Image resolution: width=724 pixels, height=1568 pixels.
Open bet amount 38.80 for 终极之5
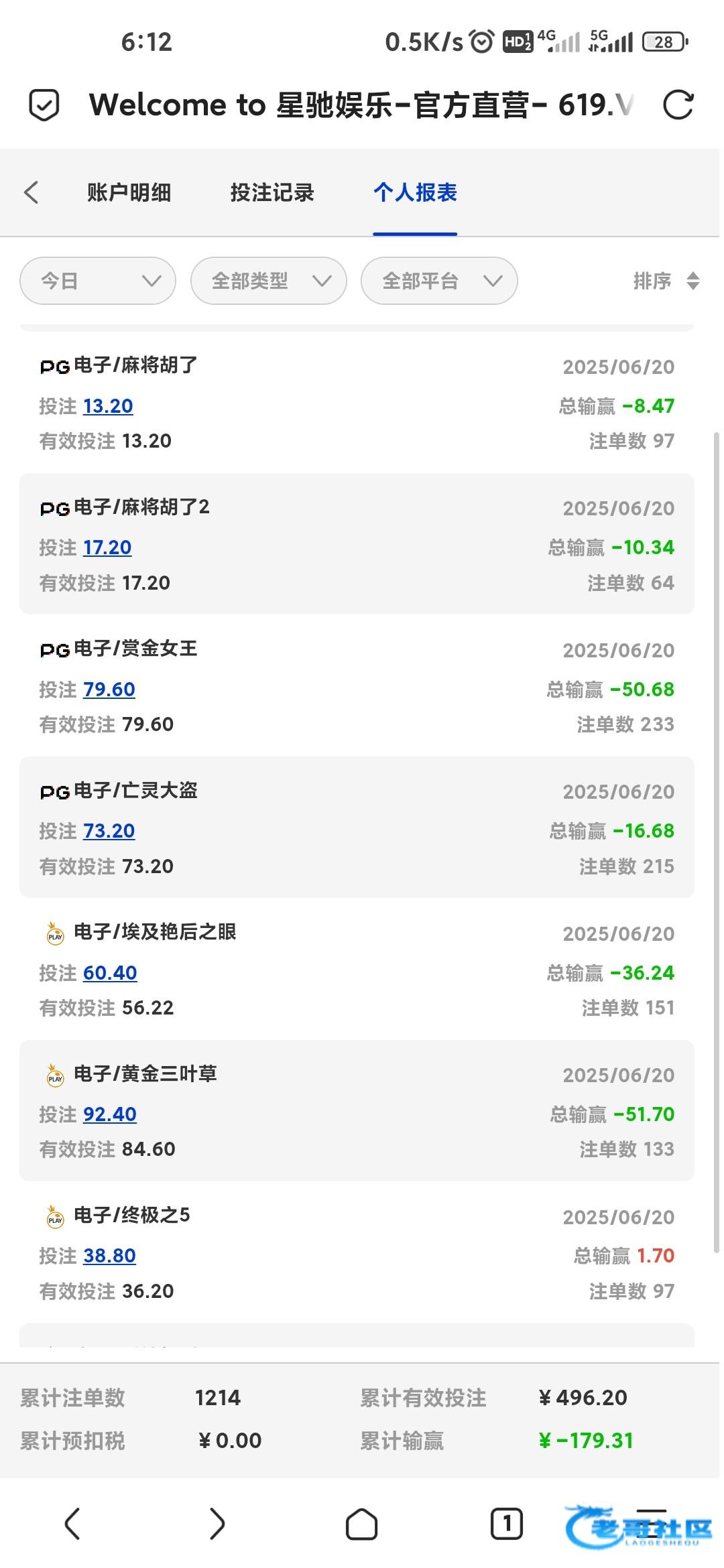109,1256
